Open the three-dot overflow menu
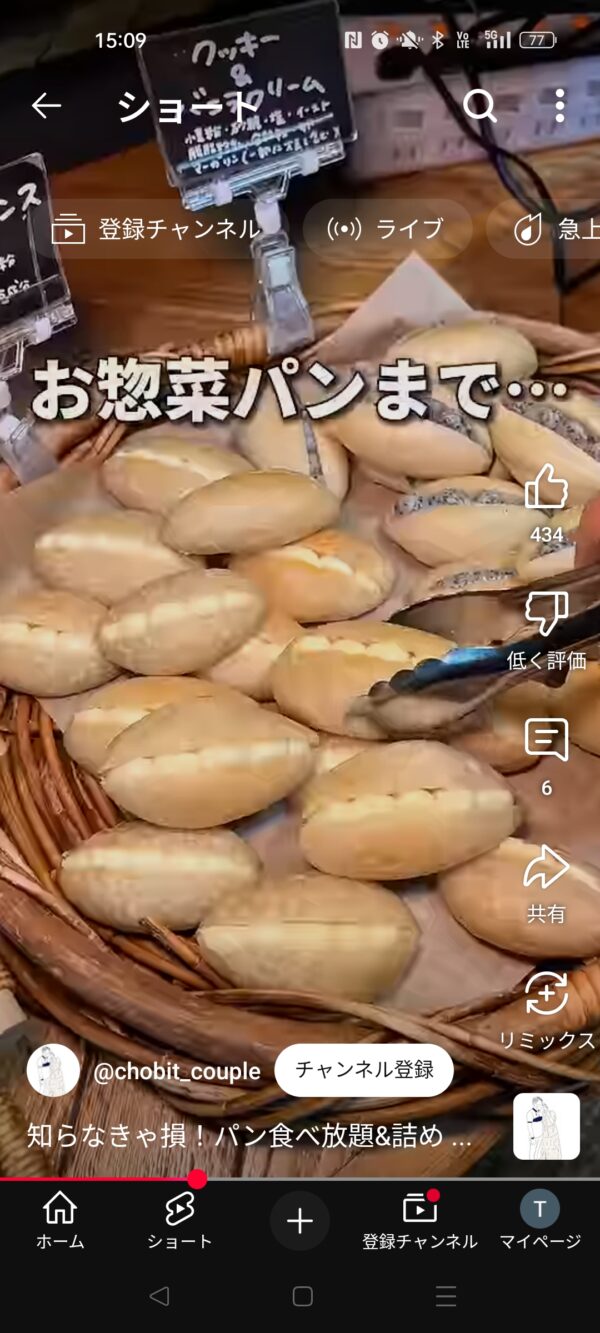The width and height of the screenshot is (600, 1333). click(560, 106)
